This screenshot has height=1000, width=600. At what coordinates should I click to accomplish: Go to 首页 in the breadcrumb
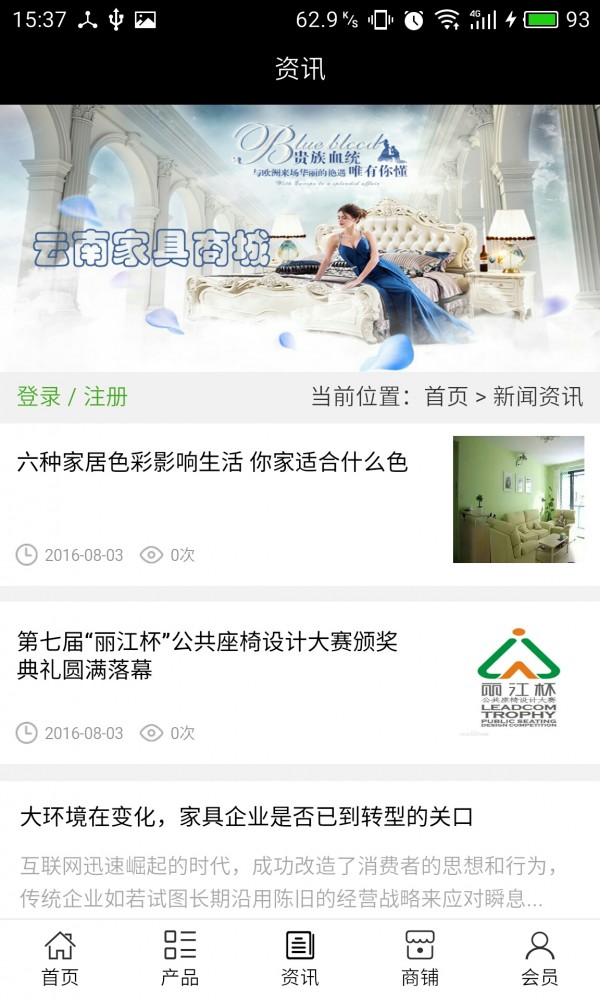pos(446,397)
